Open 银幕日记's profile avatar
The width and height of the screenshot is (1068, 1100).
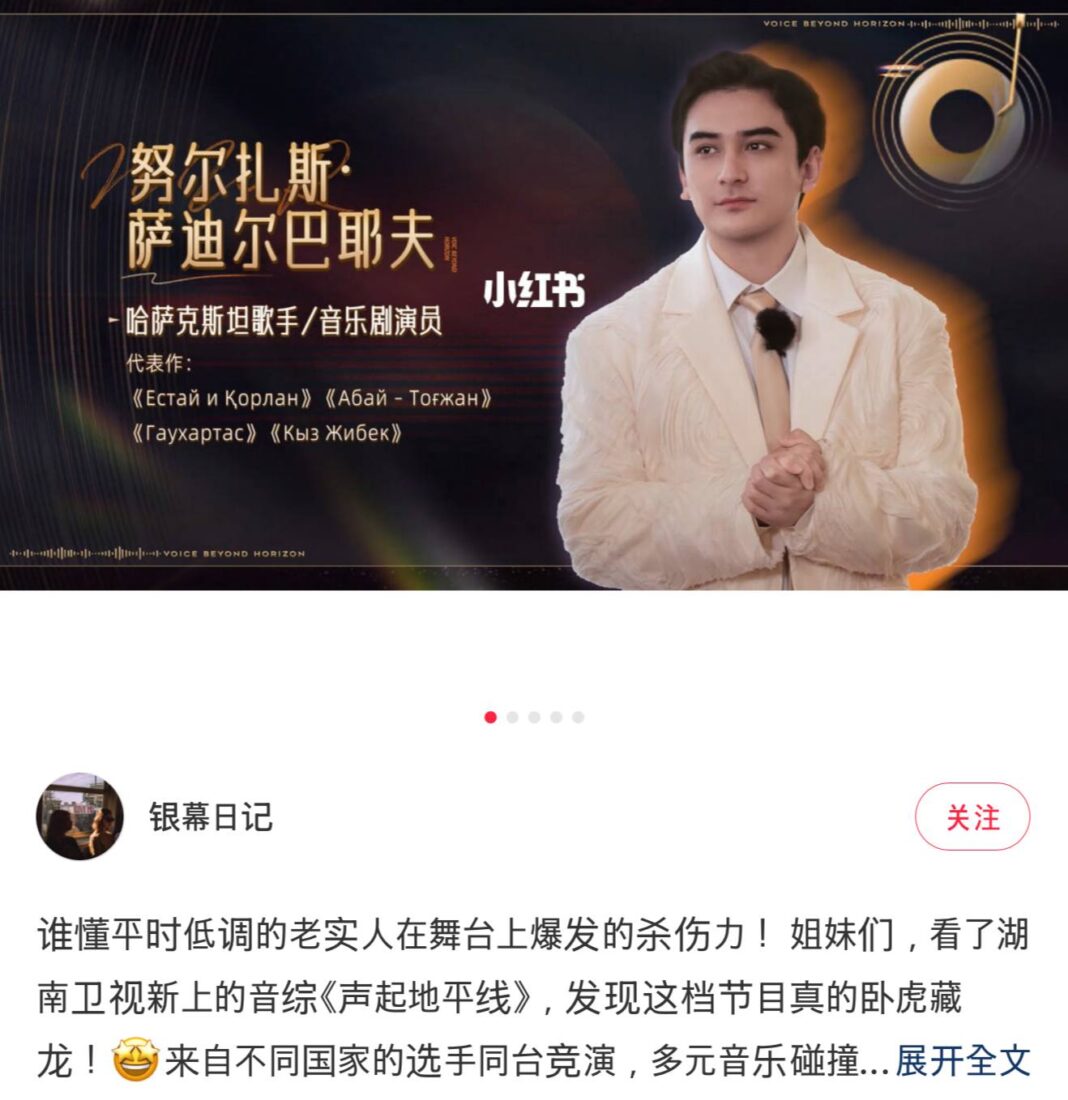(x=80, y=816)
